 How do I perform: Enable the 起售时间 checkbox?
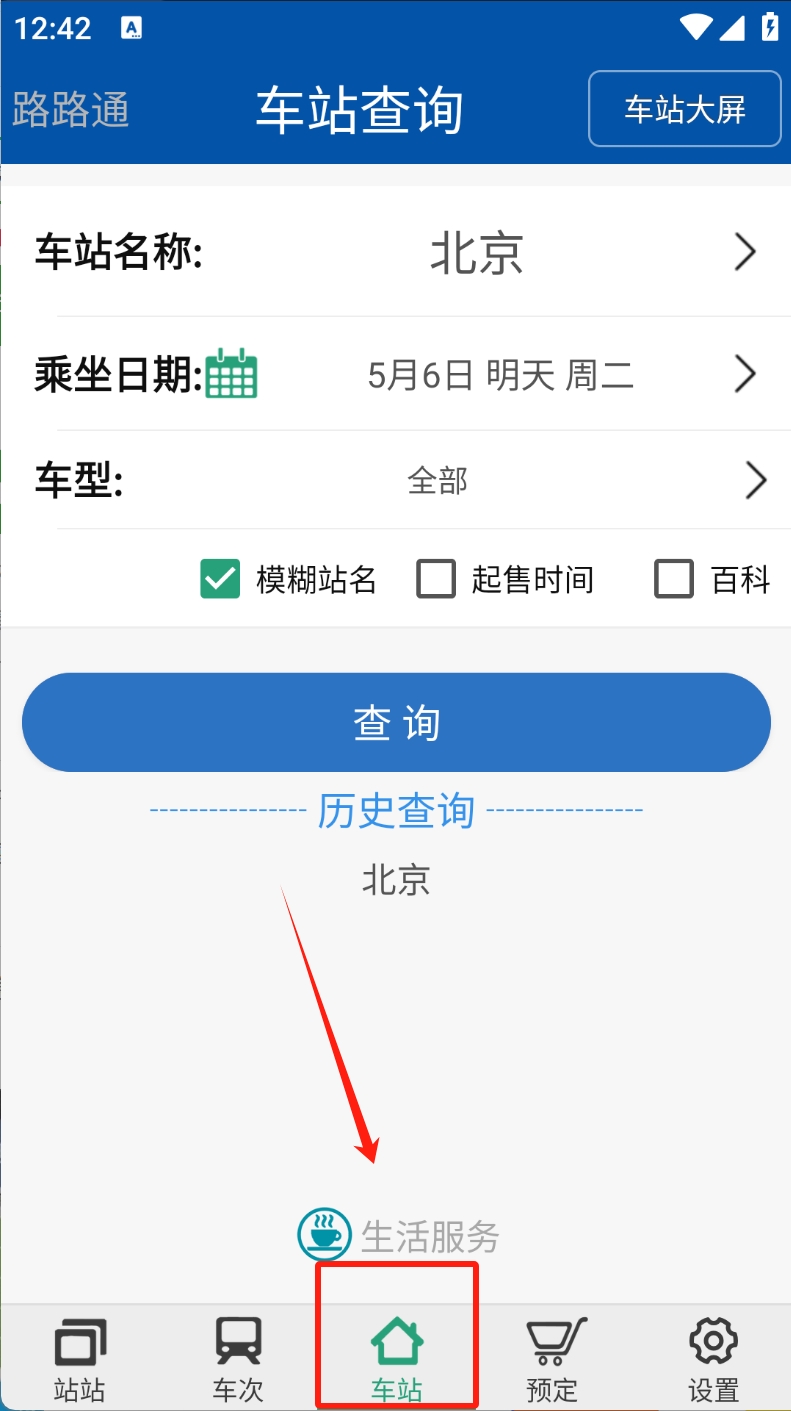click(x=436, y=579)
